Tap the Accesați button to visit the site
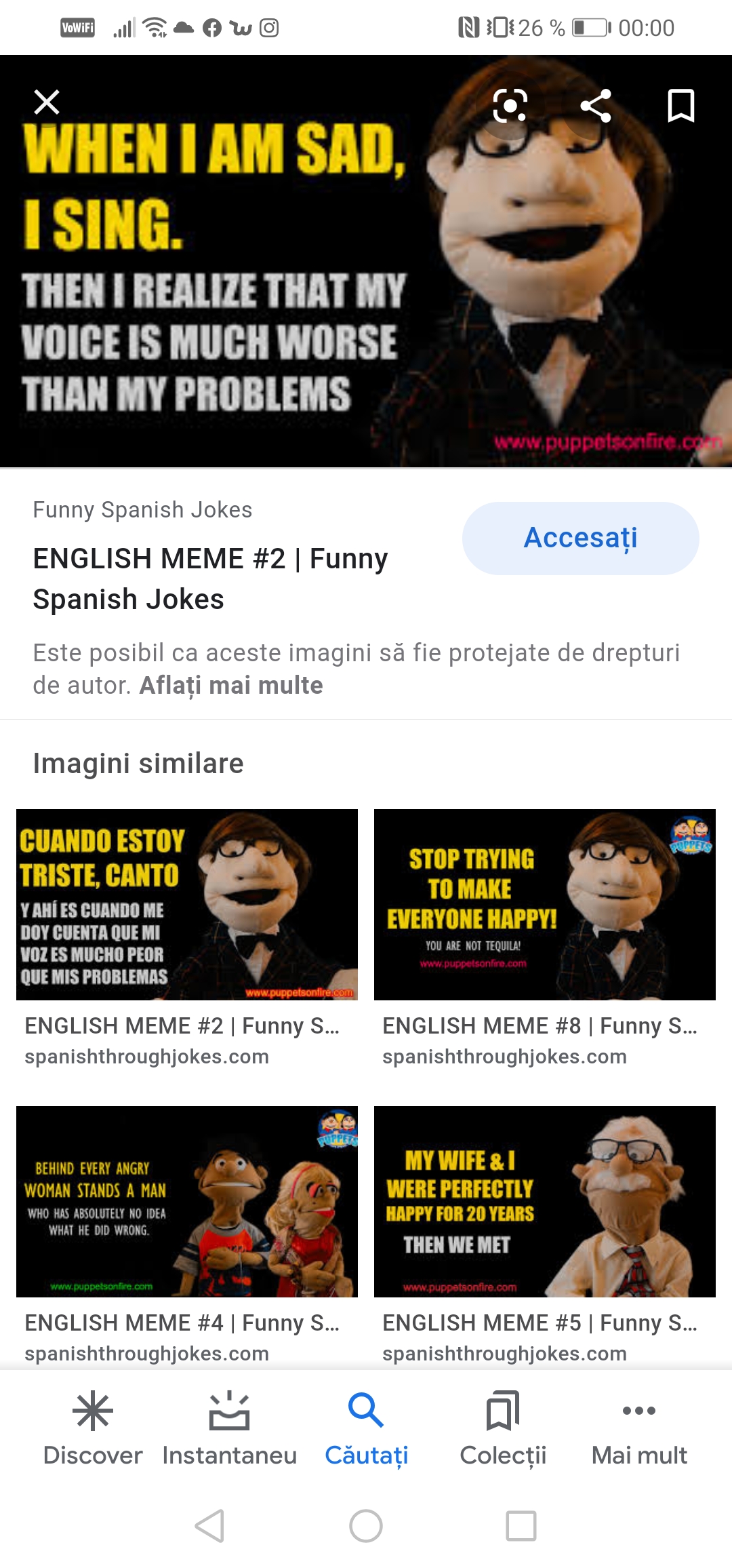This screenshot has height=1568, width=732. 581,538
